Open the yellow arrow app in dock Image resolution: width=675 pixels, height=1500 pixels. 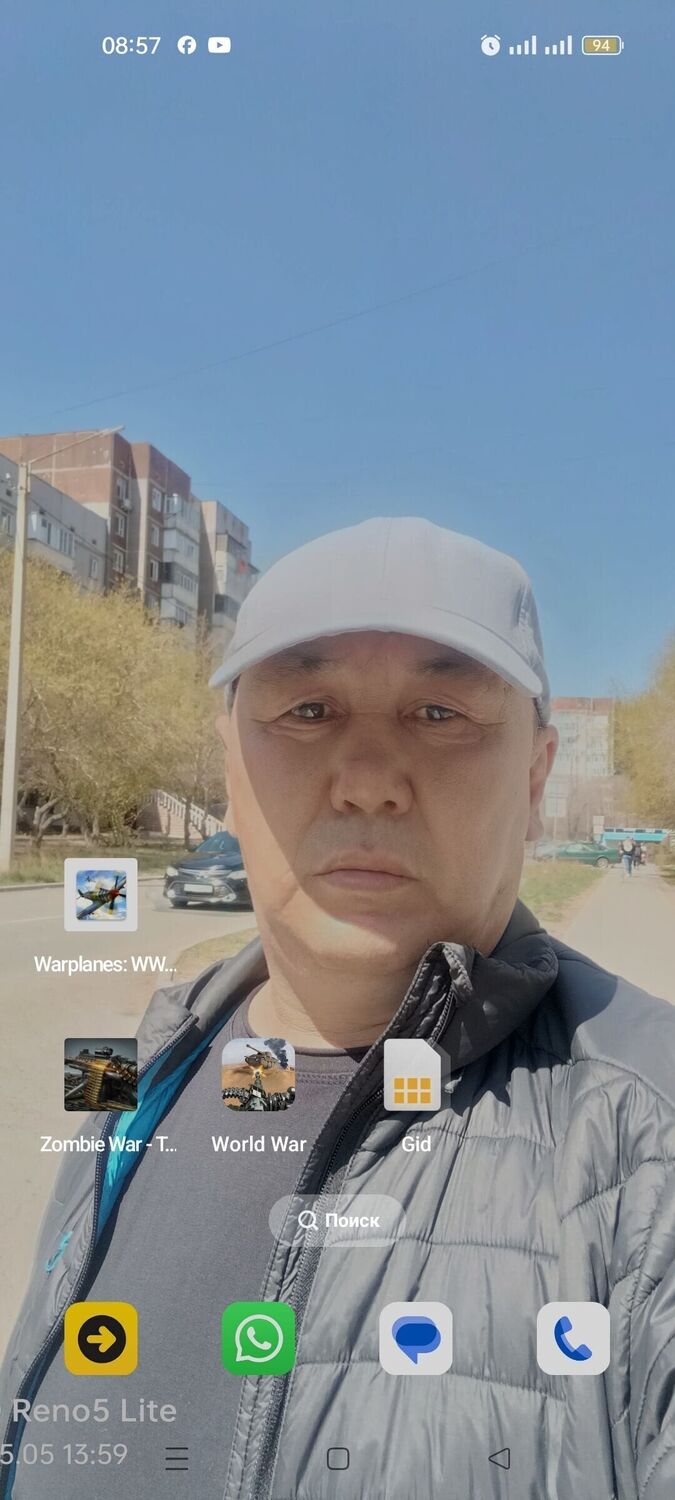click(x=101, y=1338)
